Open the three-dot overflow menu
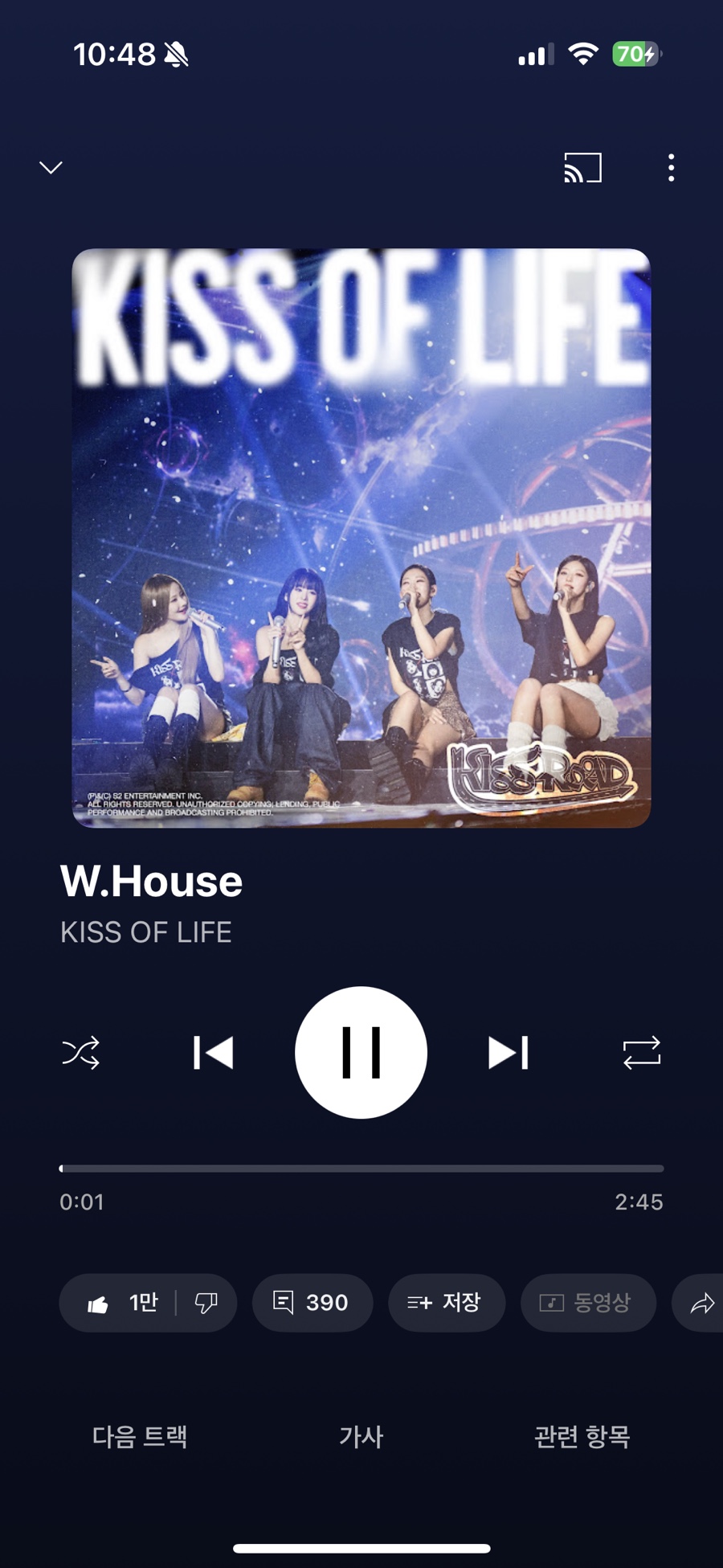The image size is (723, 1568). point(671,167)
